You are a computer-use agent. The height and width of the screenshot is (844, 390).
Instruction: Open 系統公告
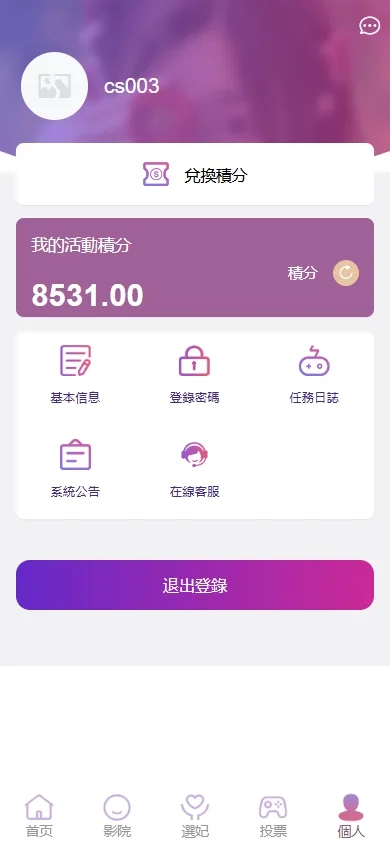(x=75, y=468)
